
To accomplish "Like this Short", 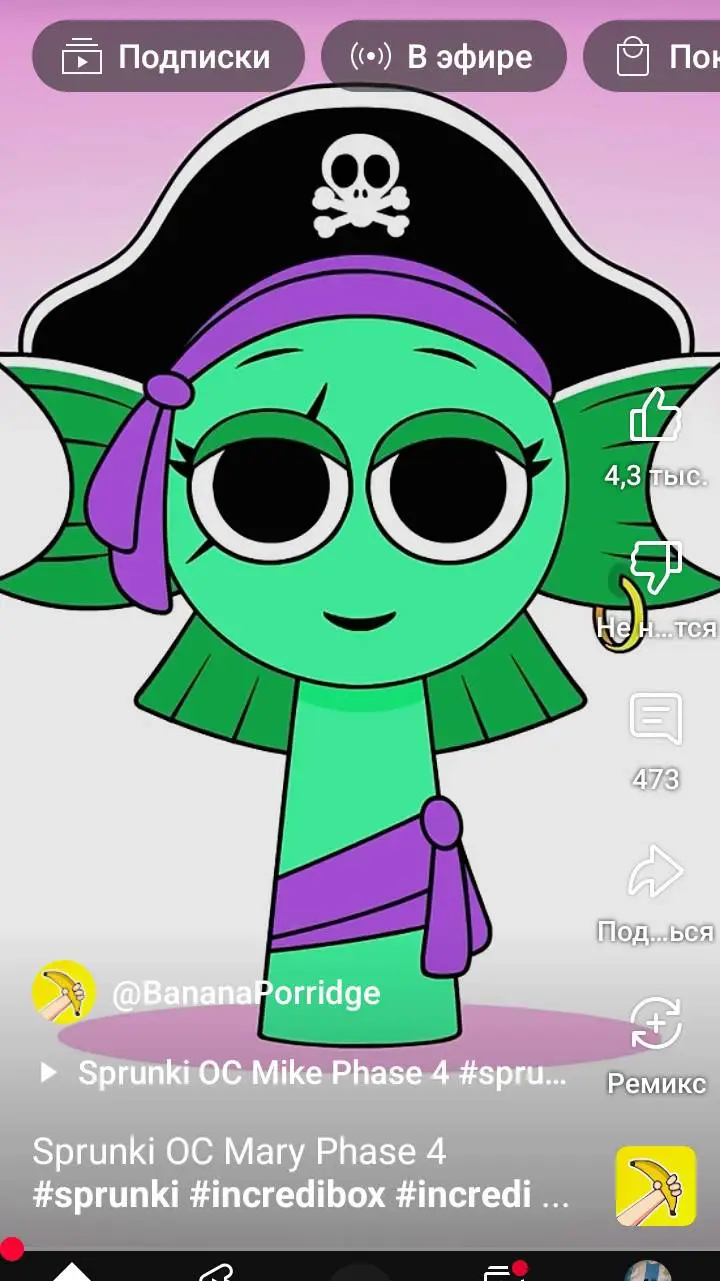I will pos(655,416).
